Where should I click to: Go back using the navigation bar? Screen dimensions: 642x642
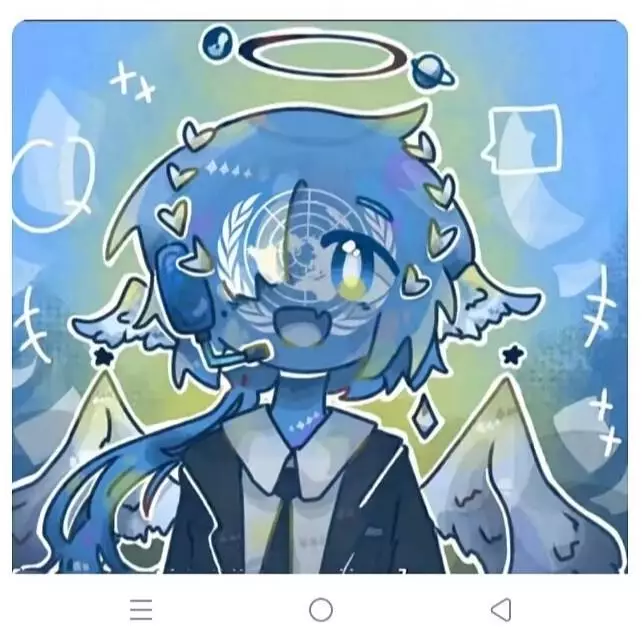[x=501, y=609]
